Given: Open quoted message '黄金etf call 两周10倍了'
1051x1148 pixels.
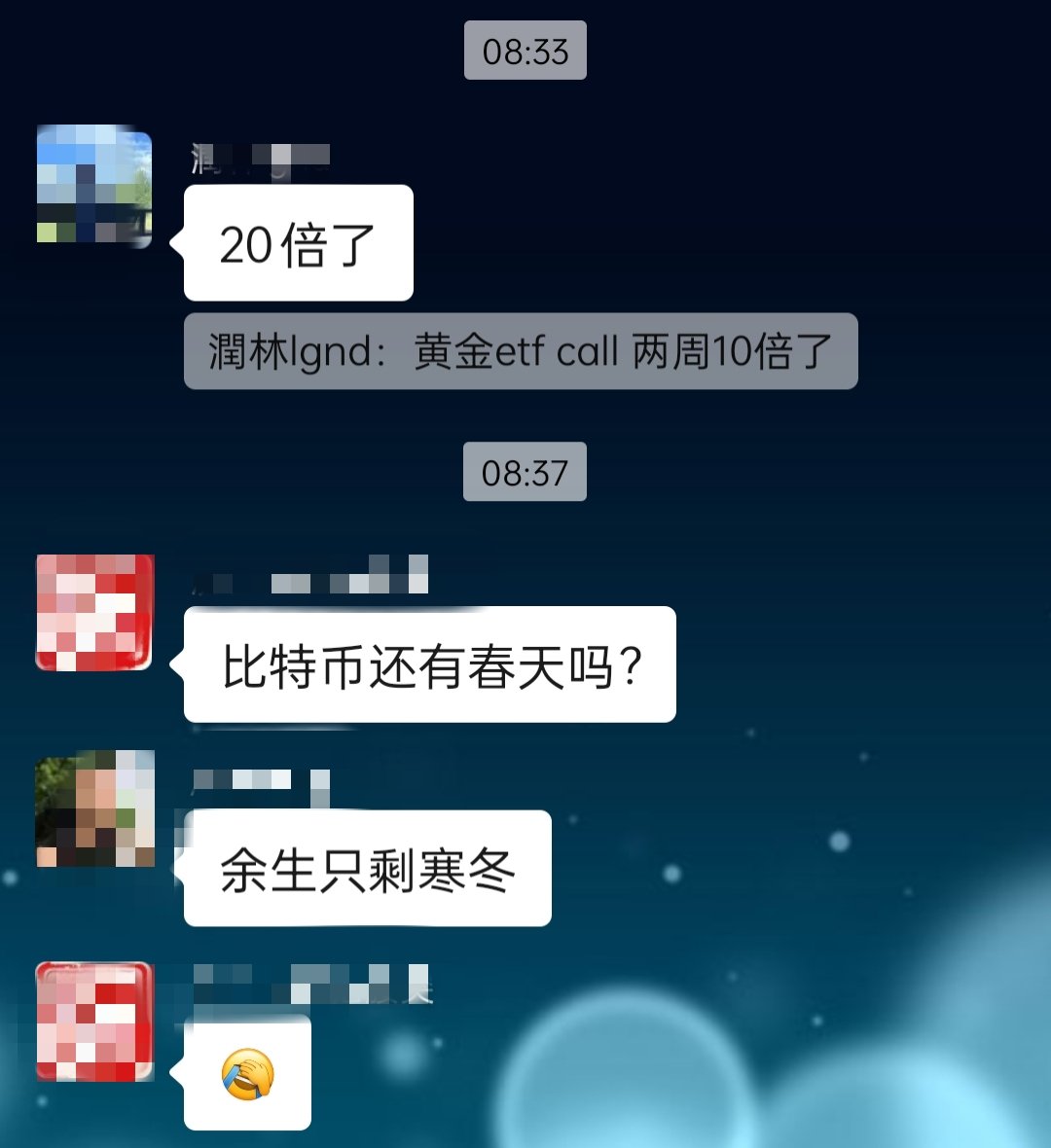Looking at the screenshot, I should (x=521, y=351).
